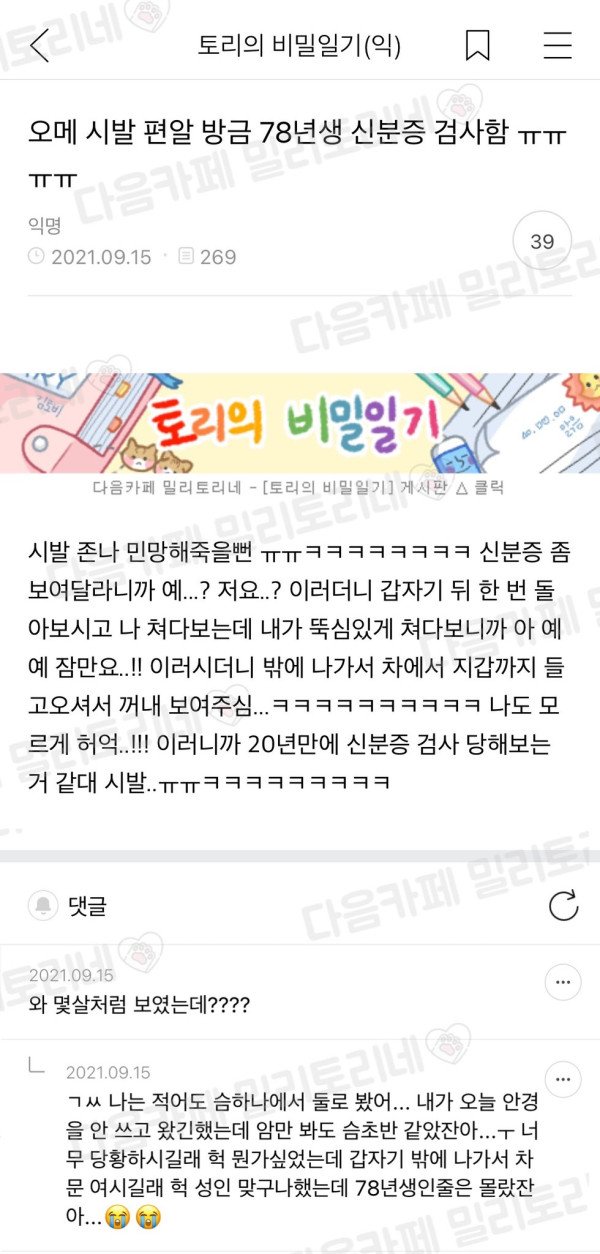Open options for the reply starting with ㄱㅆ
Image resolution: width=600 pixels, height=1254 pixels.
tap(563, 1080)
